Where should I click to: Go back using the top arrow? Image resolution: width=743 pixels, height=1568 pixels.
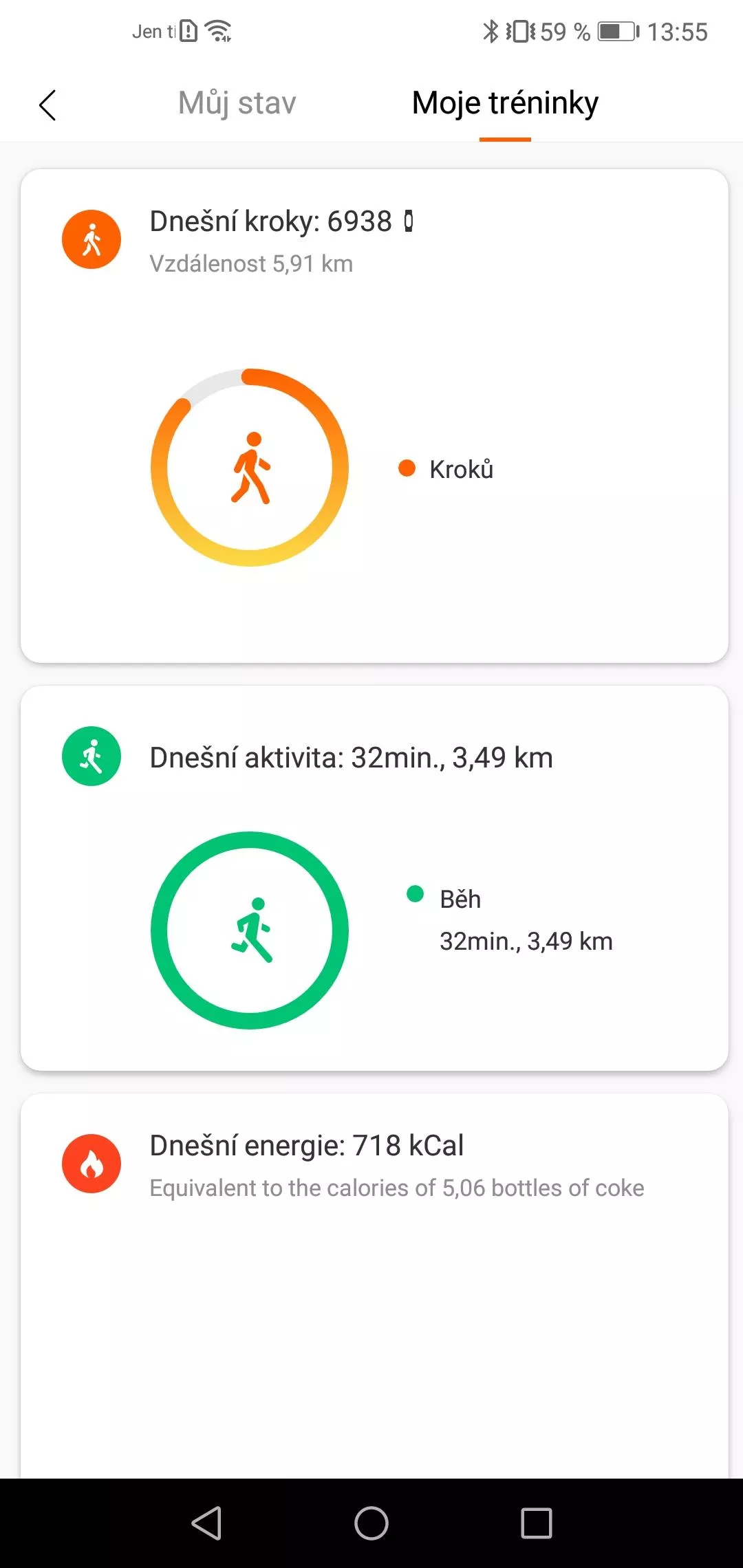(47, 105)
